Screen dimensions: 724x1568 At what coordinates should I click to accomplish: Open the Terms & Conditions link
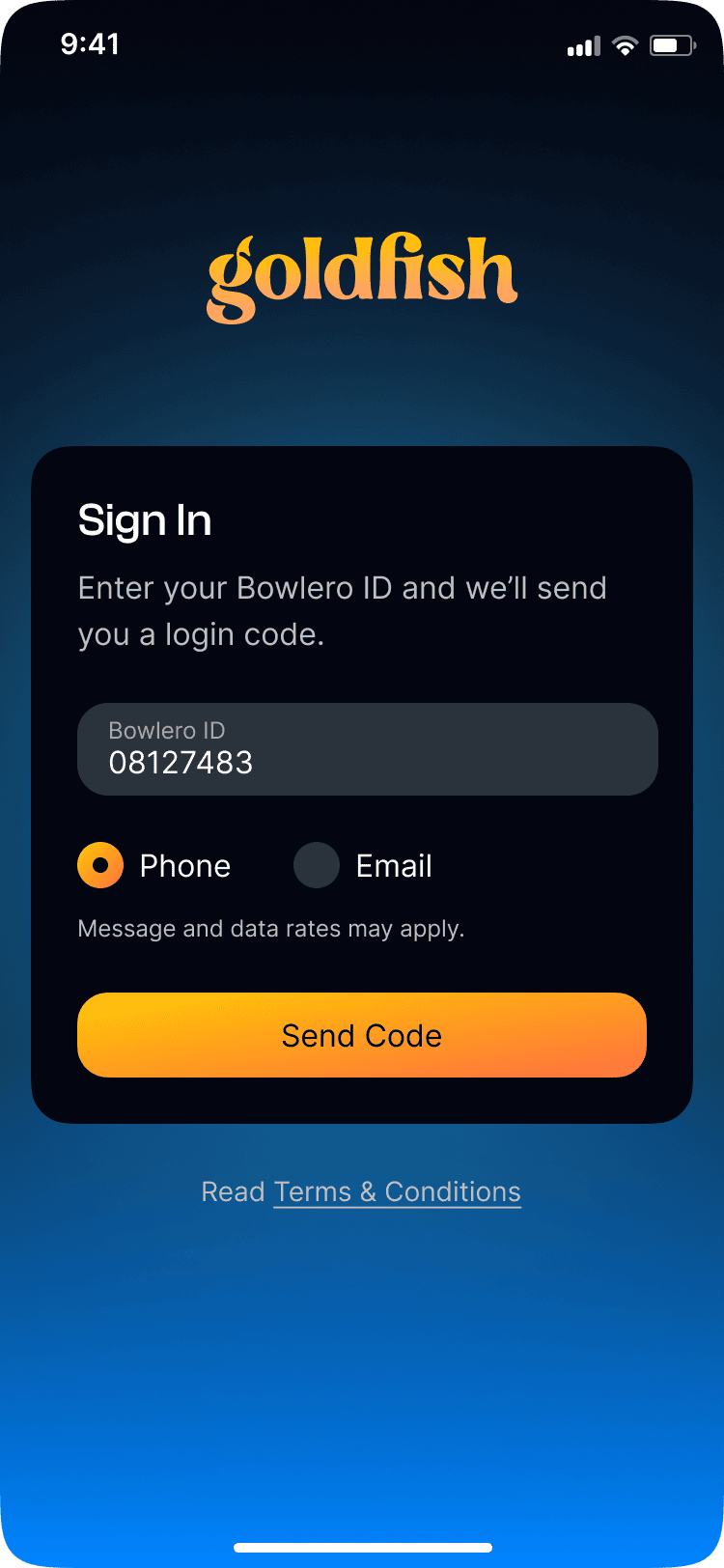(x=398, y=1191)
